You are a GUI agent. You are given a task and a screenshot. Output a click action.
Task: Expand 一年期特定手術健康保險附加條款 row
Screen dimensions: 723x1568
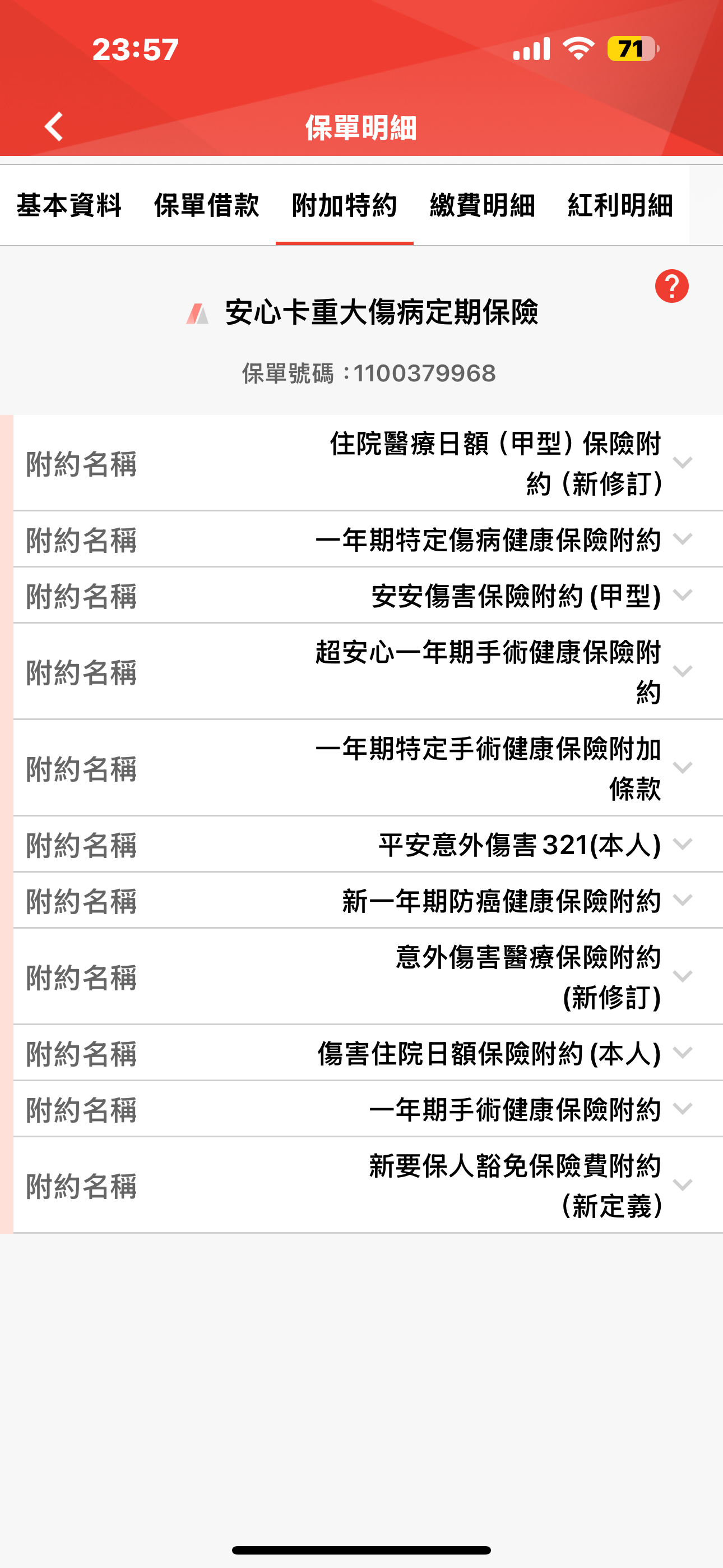pyautogui.click(x=368, y=768)
